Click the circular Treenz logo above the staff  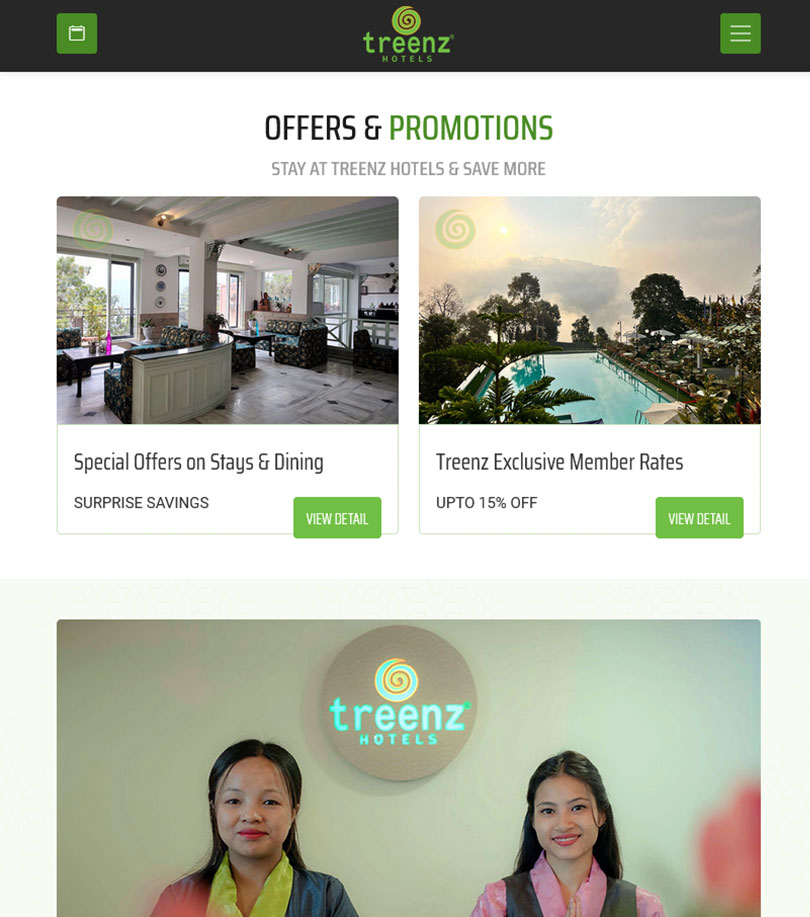tap(400, 700)
